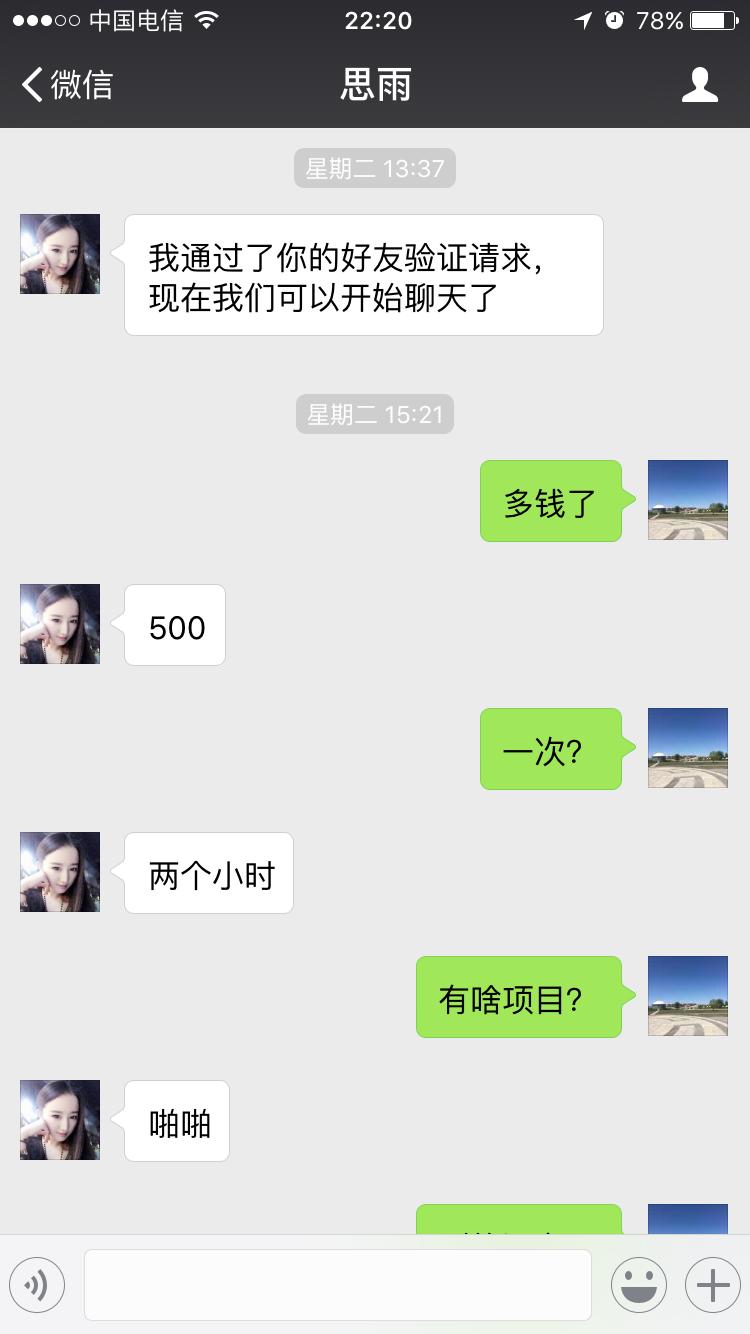Tap your own avatar beside 多钱了

pos(687,500)
